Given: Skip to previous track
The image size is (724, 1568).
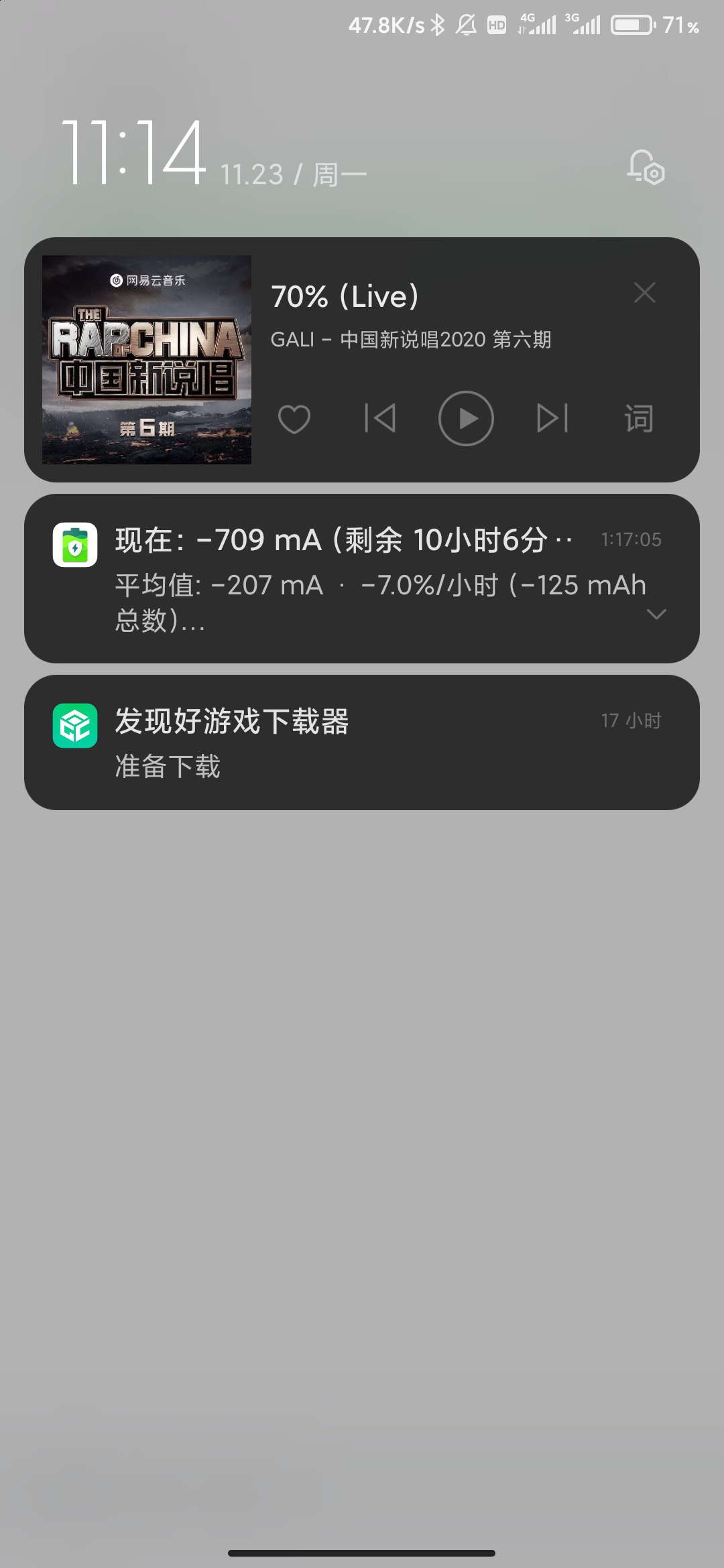Looking at the screenshot, I should pos(380,419).
